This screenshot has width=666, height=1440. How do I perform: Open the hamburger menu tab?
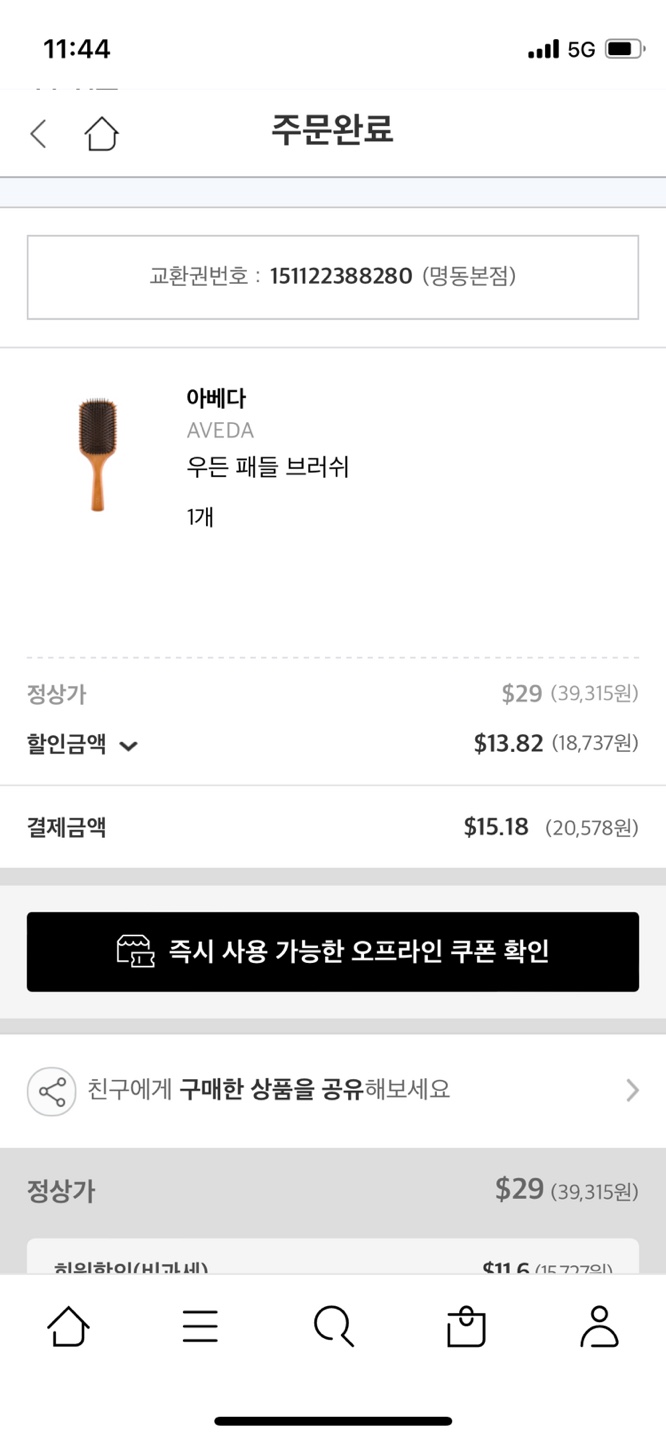(x=200, y=1326)
